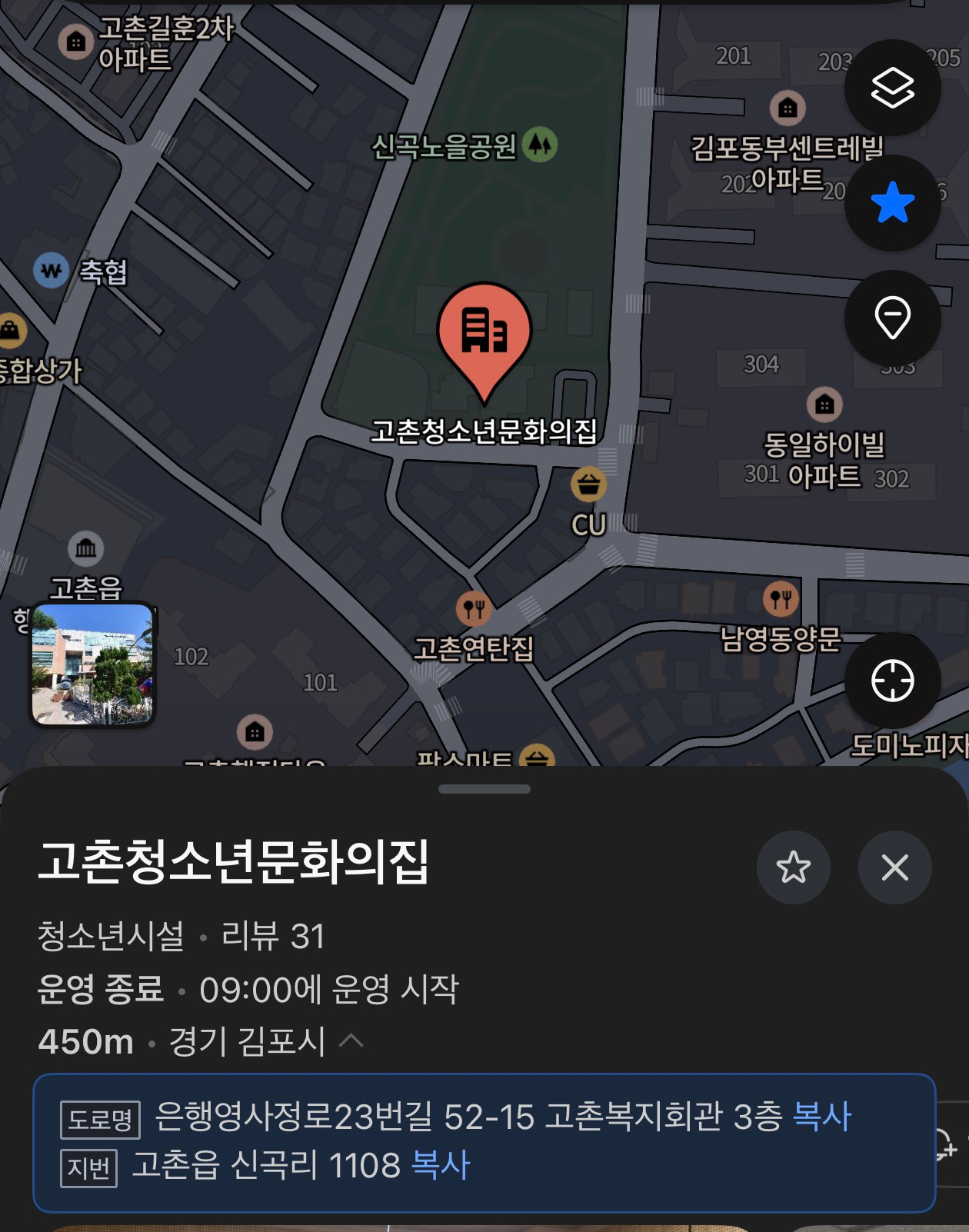Select the current location crosshair button
969x1232 pixels.
(891, 680)
